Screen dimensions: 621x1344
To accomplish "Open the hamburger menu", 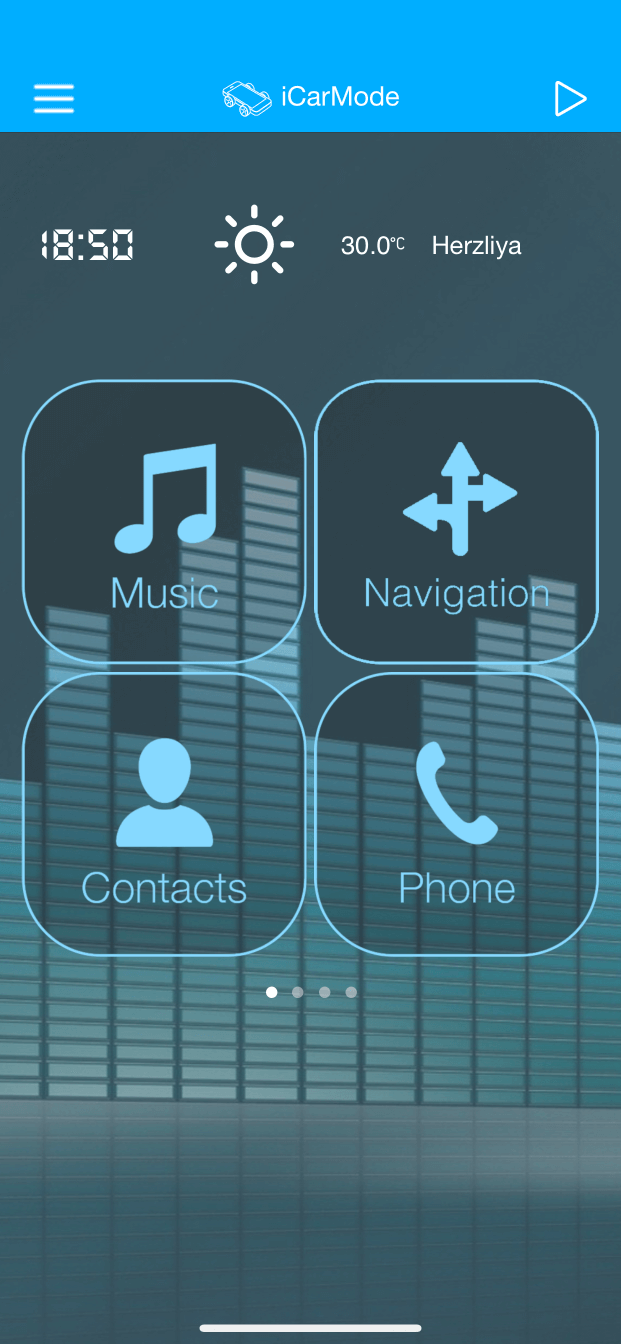I will (x=54, y=98).
